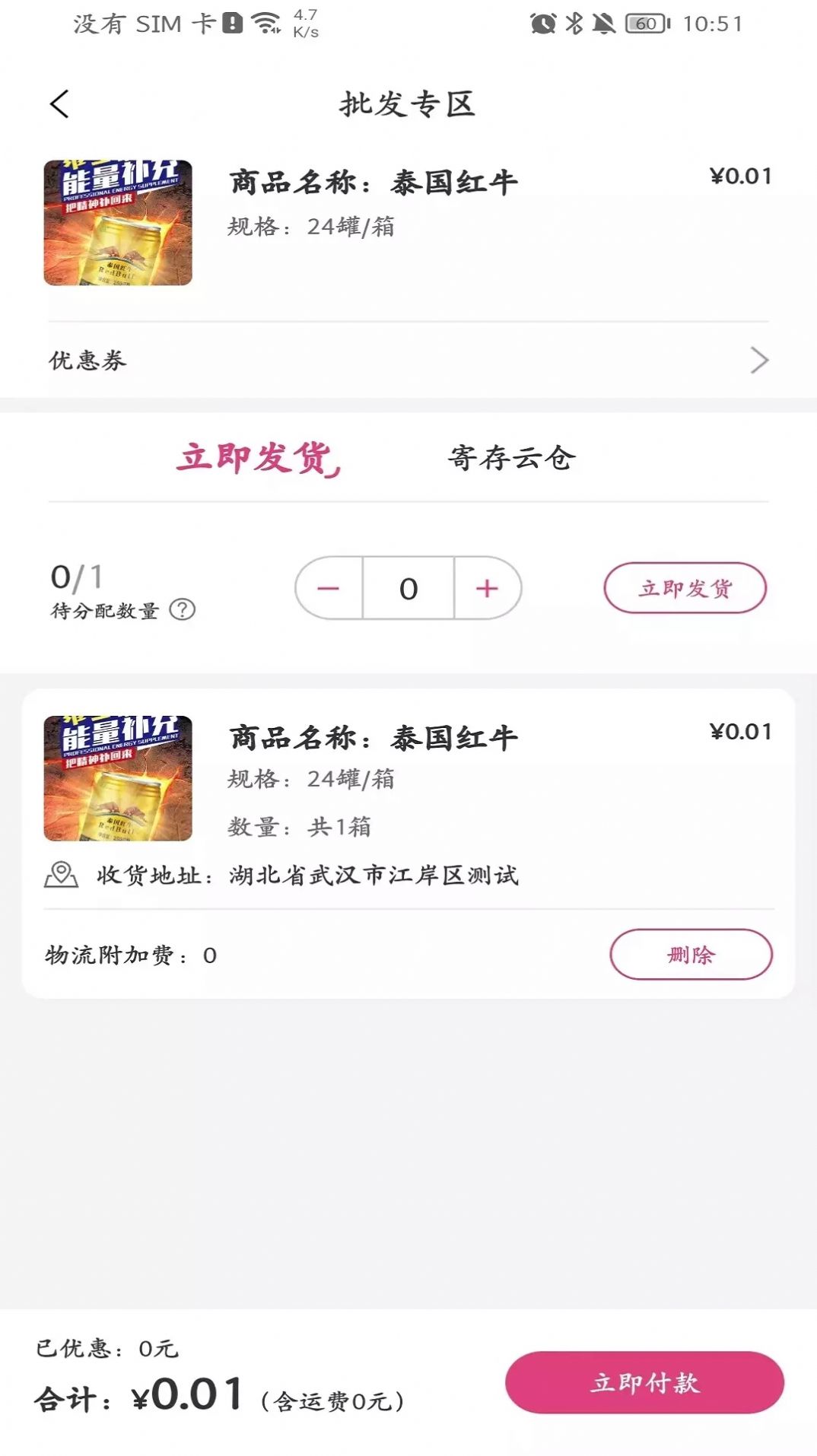The image size is (817, 1456).
Task: Tap the quantity value field showing 0
Action: tap(407, 589)
